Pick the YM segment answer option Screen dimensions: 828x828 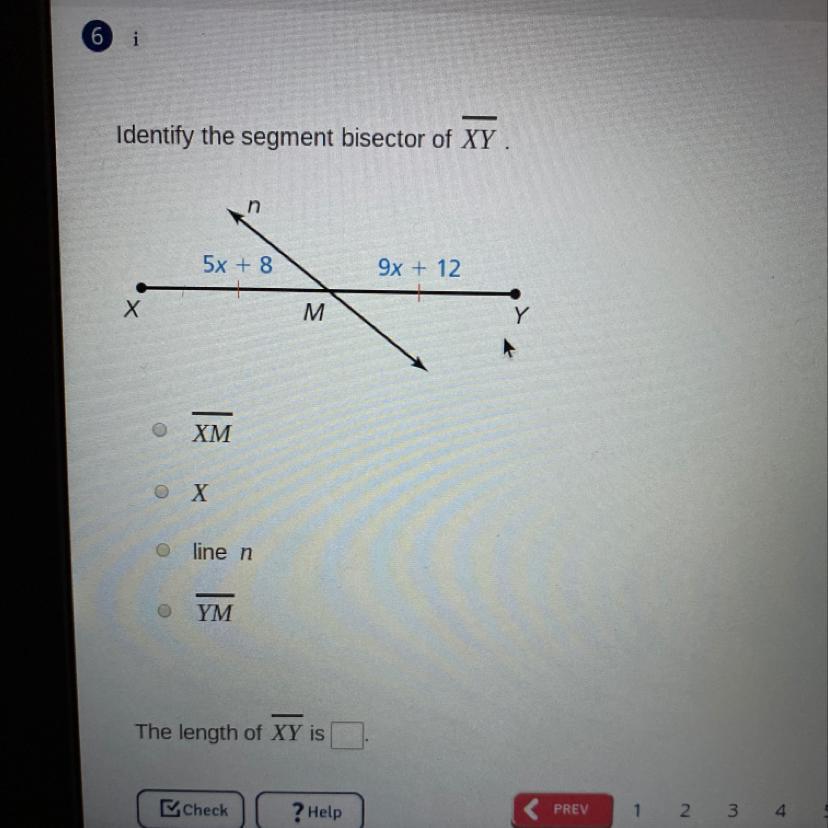click(x=159, y=611)
